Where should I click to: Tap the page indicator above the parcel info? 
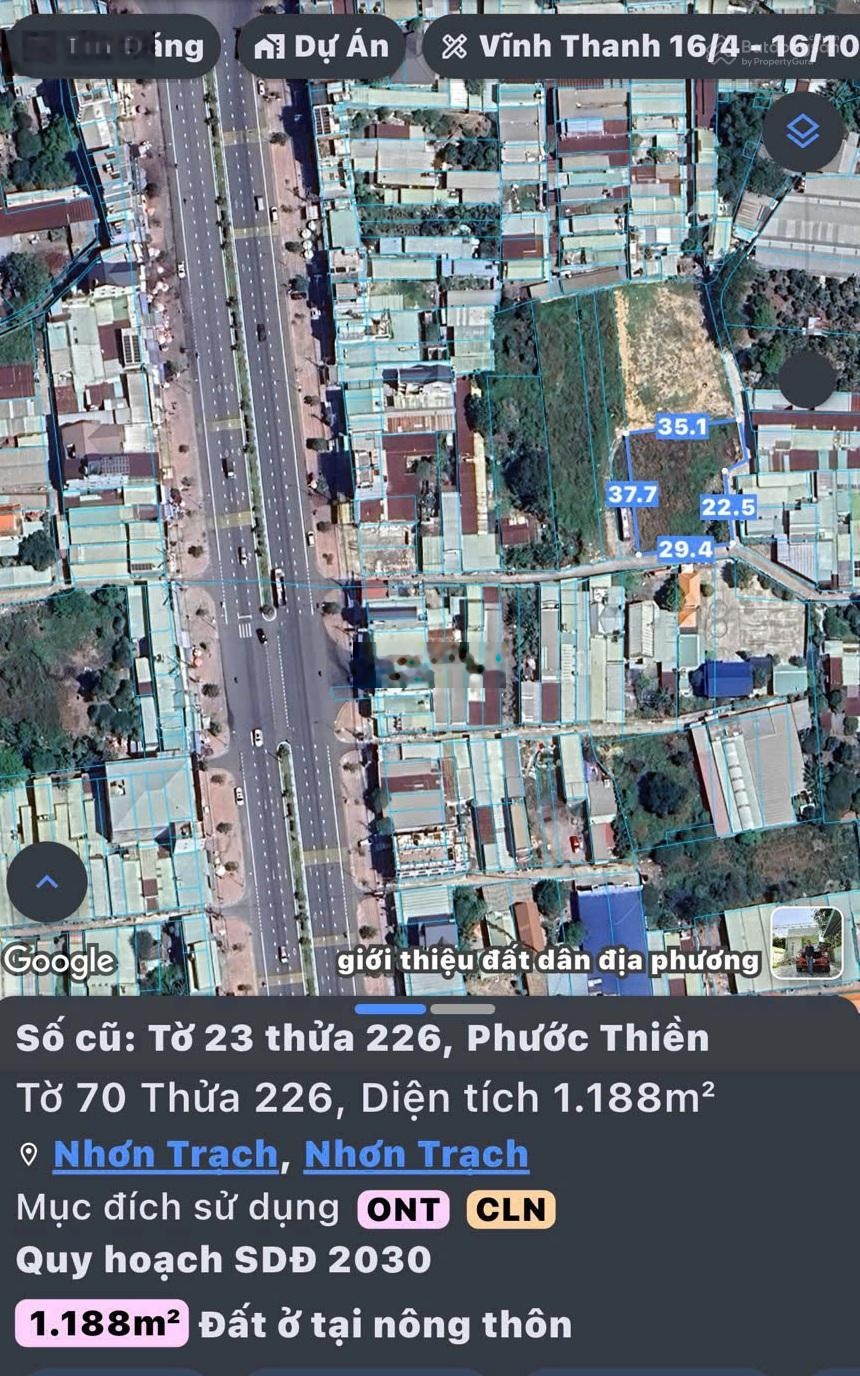point(425,1009)
